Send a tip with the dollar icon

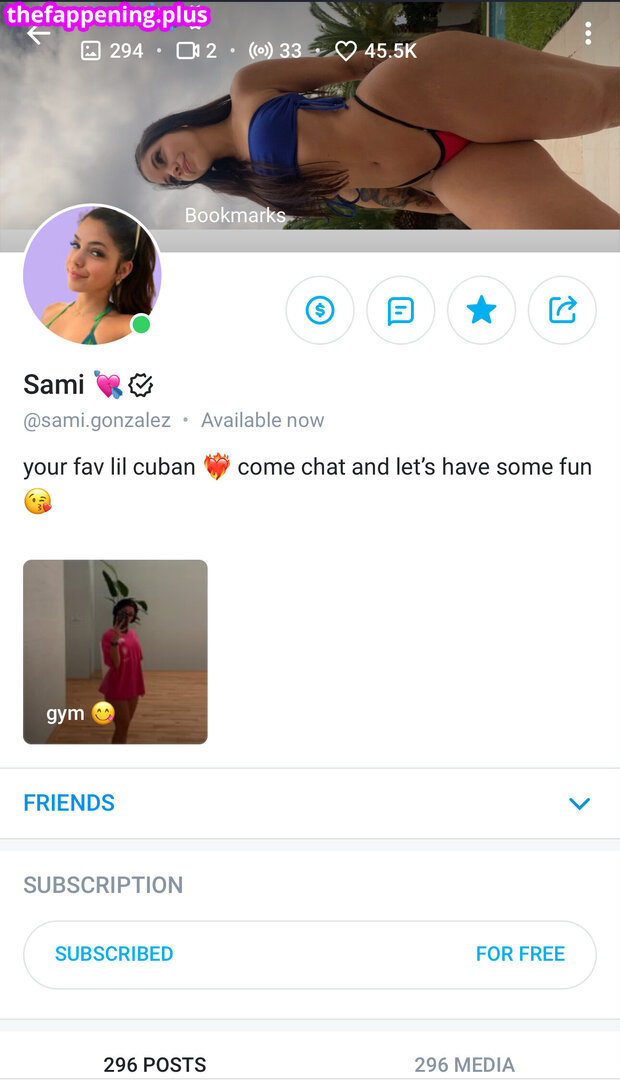pos(320,310)
